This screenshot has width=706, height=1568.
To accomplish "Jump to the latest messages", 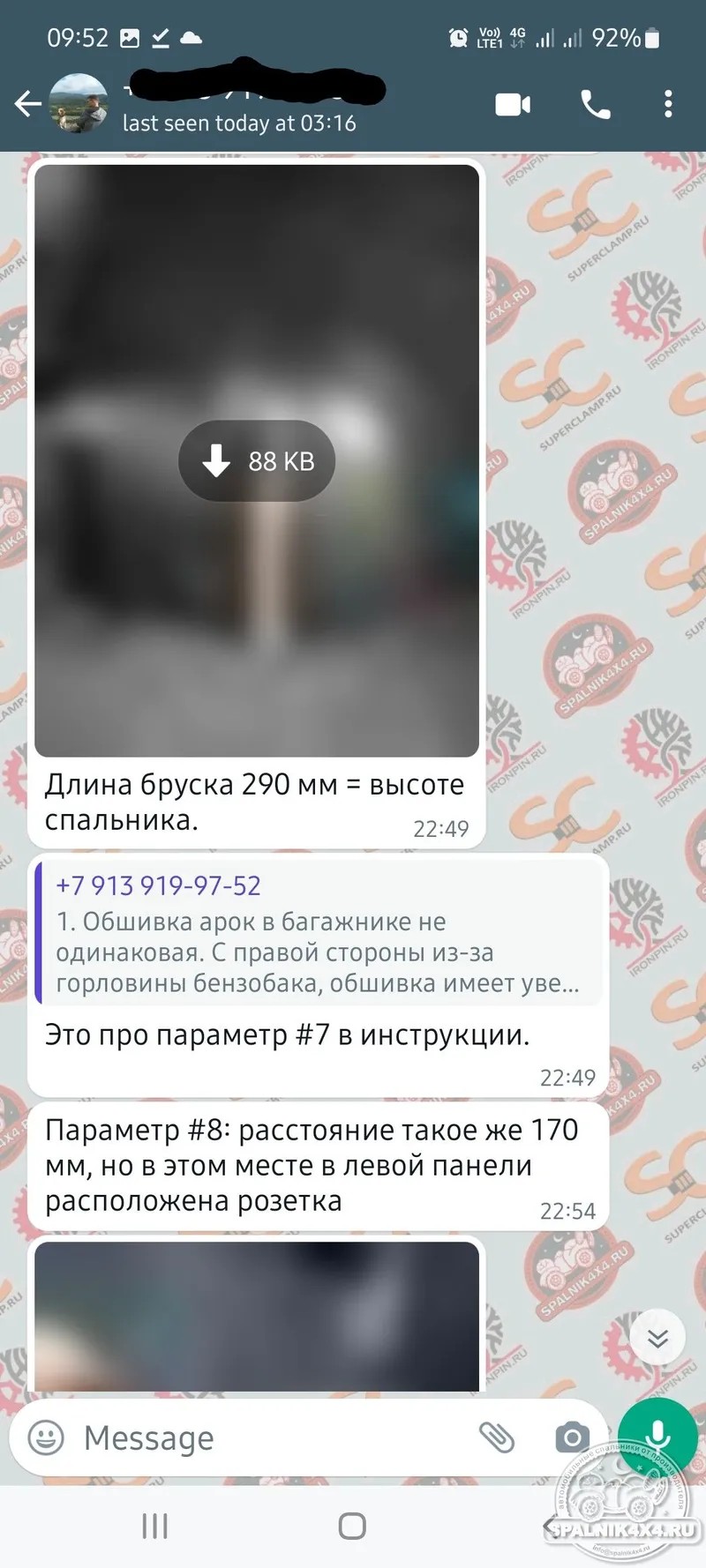I will (657, 1339).
